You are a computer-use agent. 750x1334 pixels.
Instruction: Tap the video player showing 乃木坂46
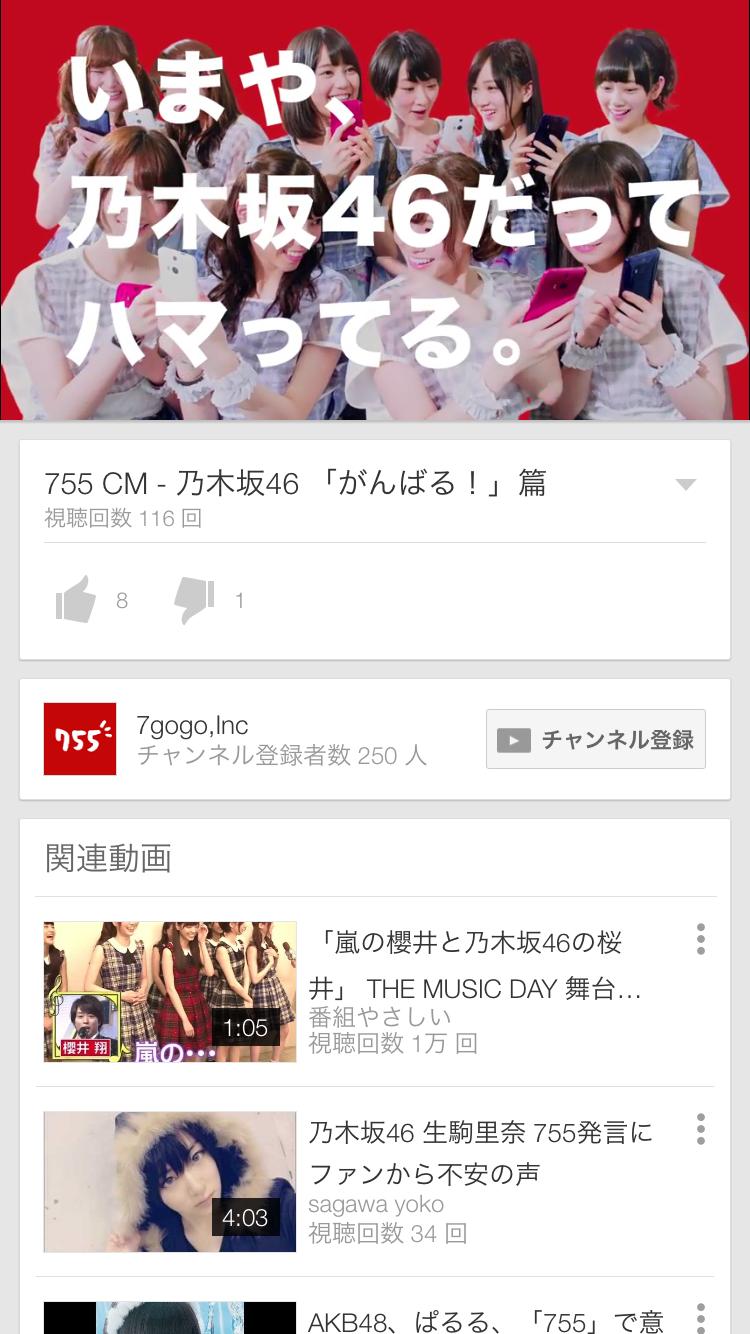[x=375, y=210]
